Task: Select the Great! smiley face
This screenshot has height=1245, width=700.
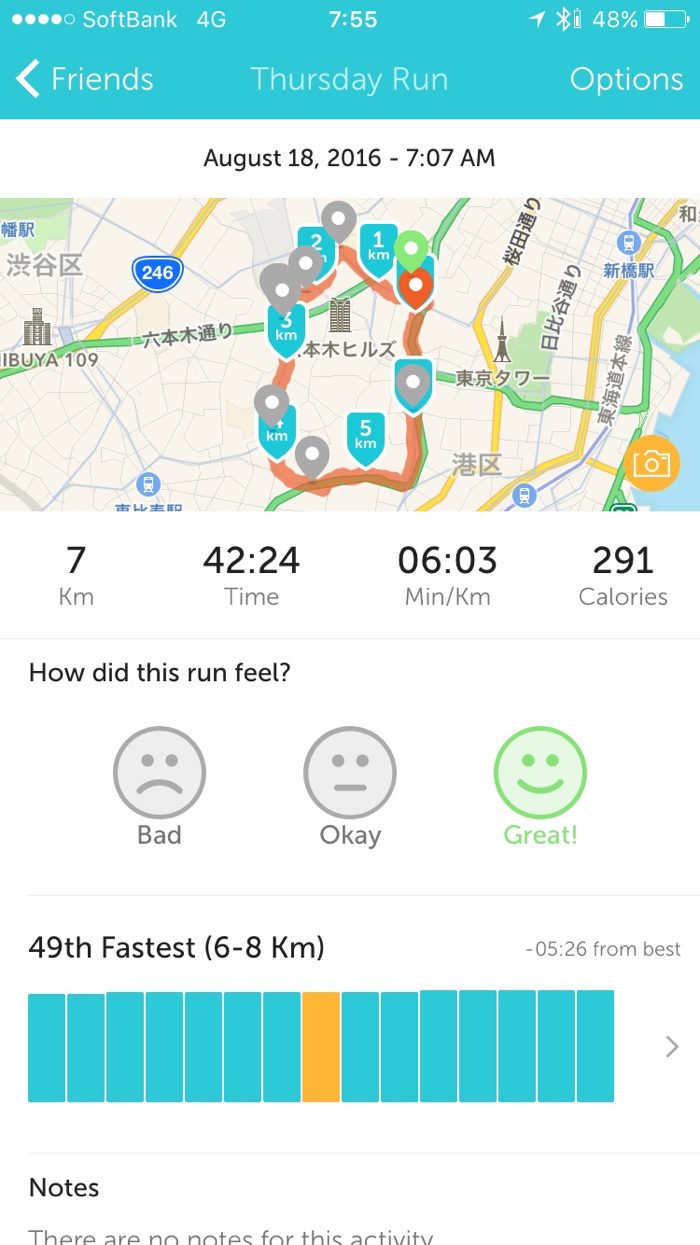Action: (540, 773)
